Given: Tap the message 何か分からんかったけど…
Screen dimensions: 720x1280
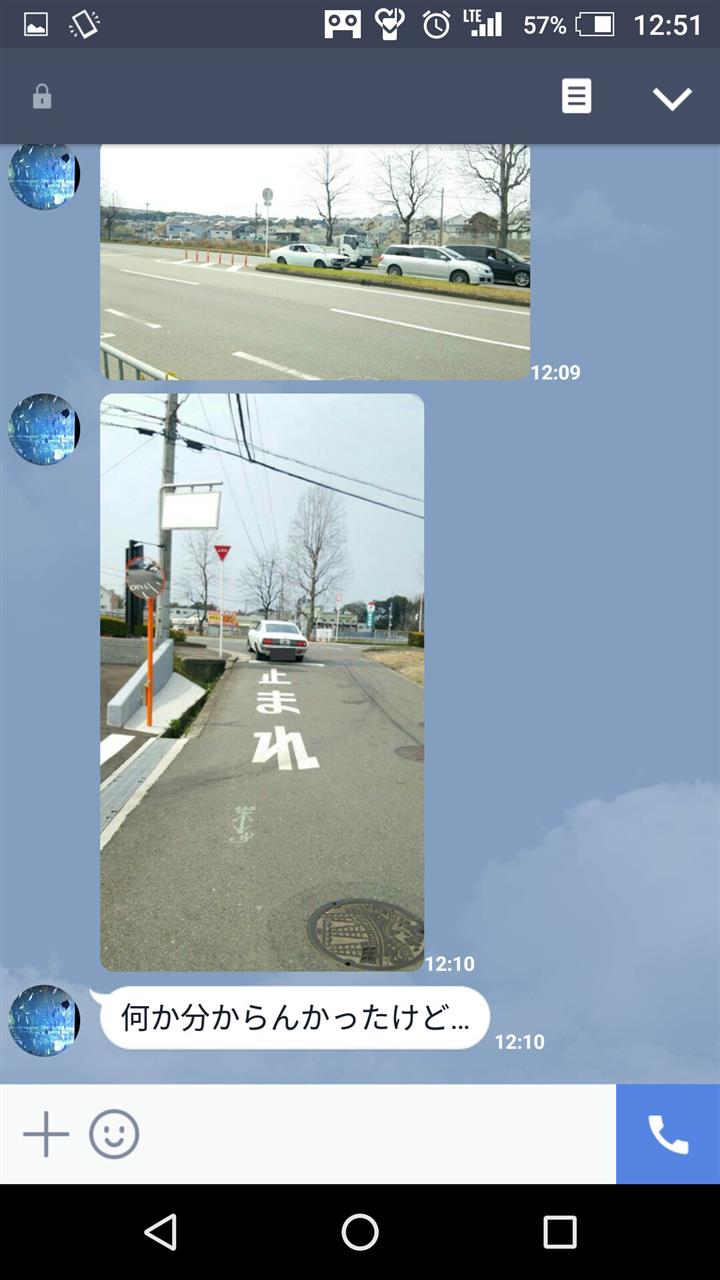Looking at the screenshot, I should point(295,1018).
